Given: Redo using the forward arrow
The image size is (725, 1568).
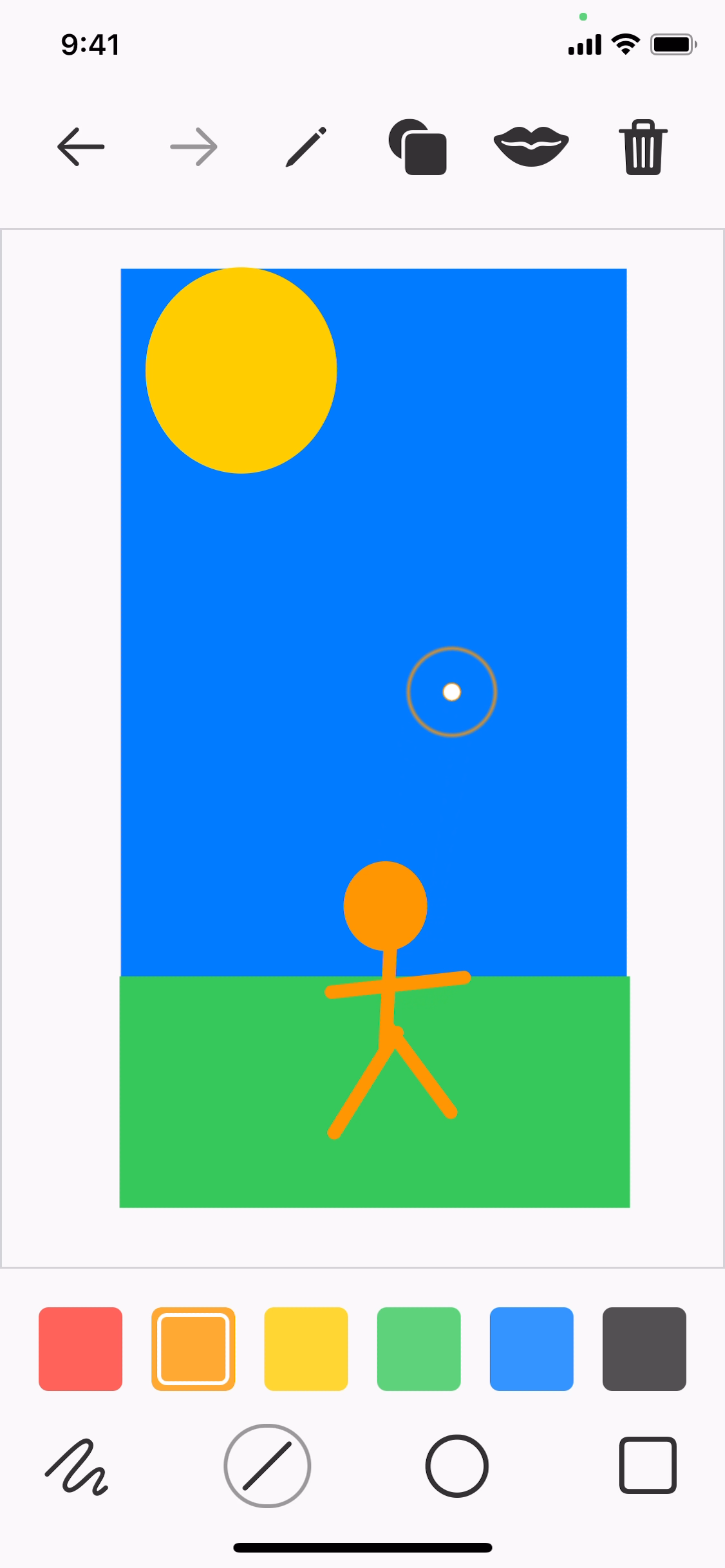Looking at the screenshot, I should point(194,147).
